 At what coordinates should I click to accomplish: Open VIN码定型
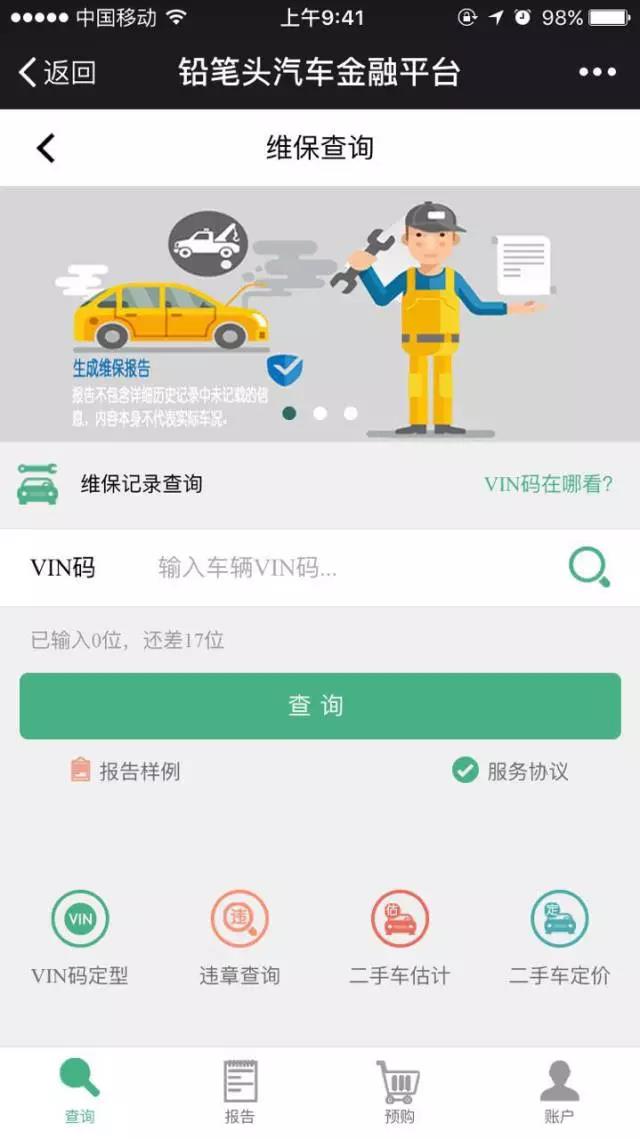point(80,937)
